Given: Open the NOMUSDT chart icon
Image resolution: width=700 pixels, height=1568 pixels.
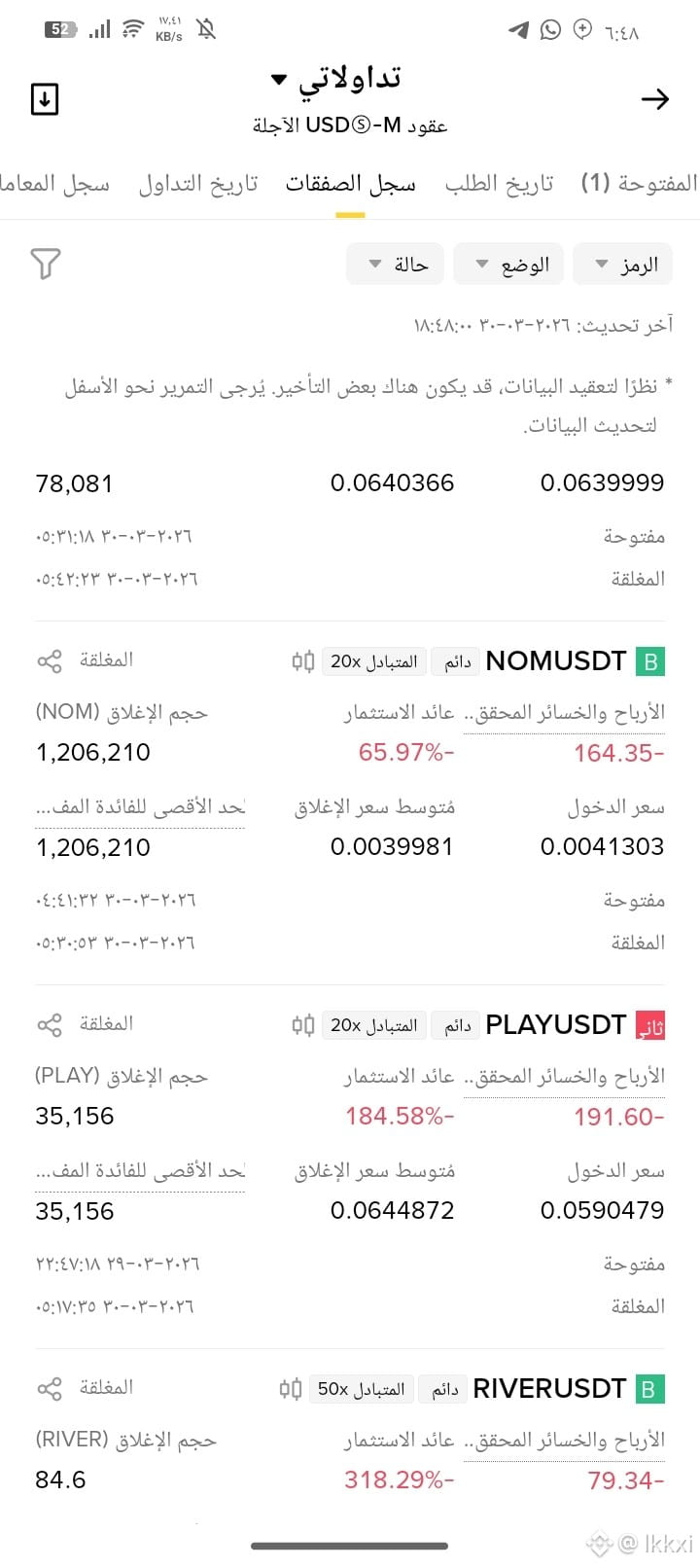Looking at the screenshot, I should [303, 661].
